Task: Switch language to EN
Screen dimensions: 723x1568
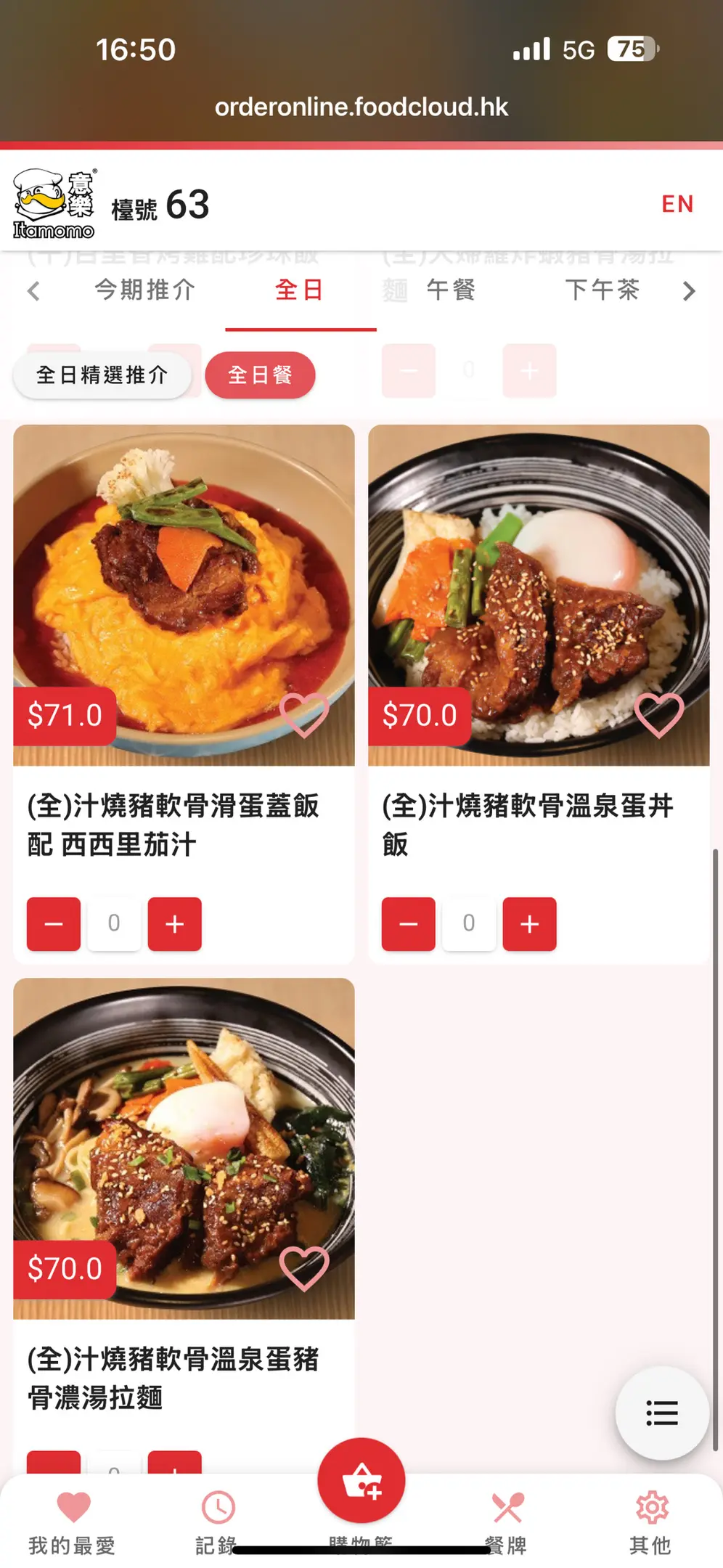Action: tap(677, 204)
